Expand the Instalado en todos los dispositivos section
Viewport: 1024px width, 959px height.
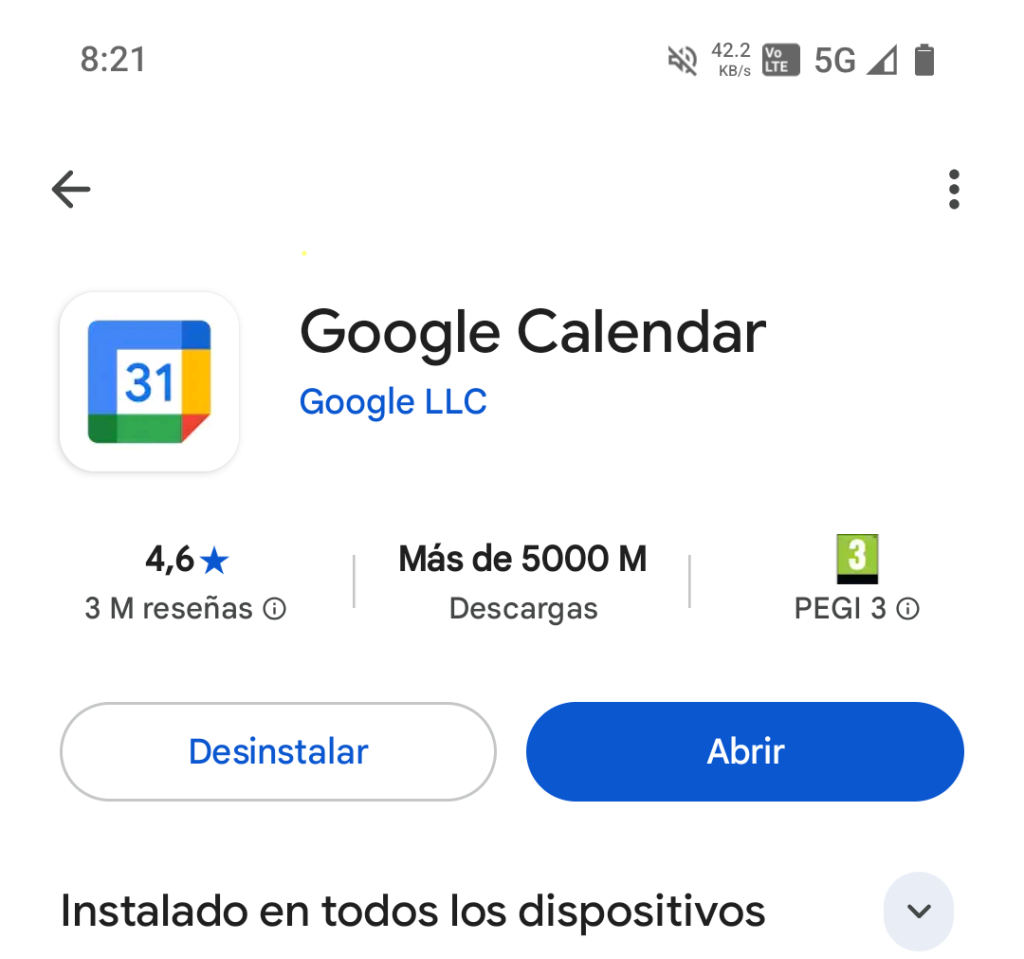pyautogui.click(x=918, y=911)
